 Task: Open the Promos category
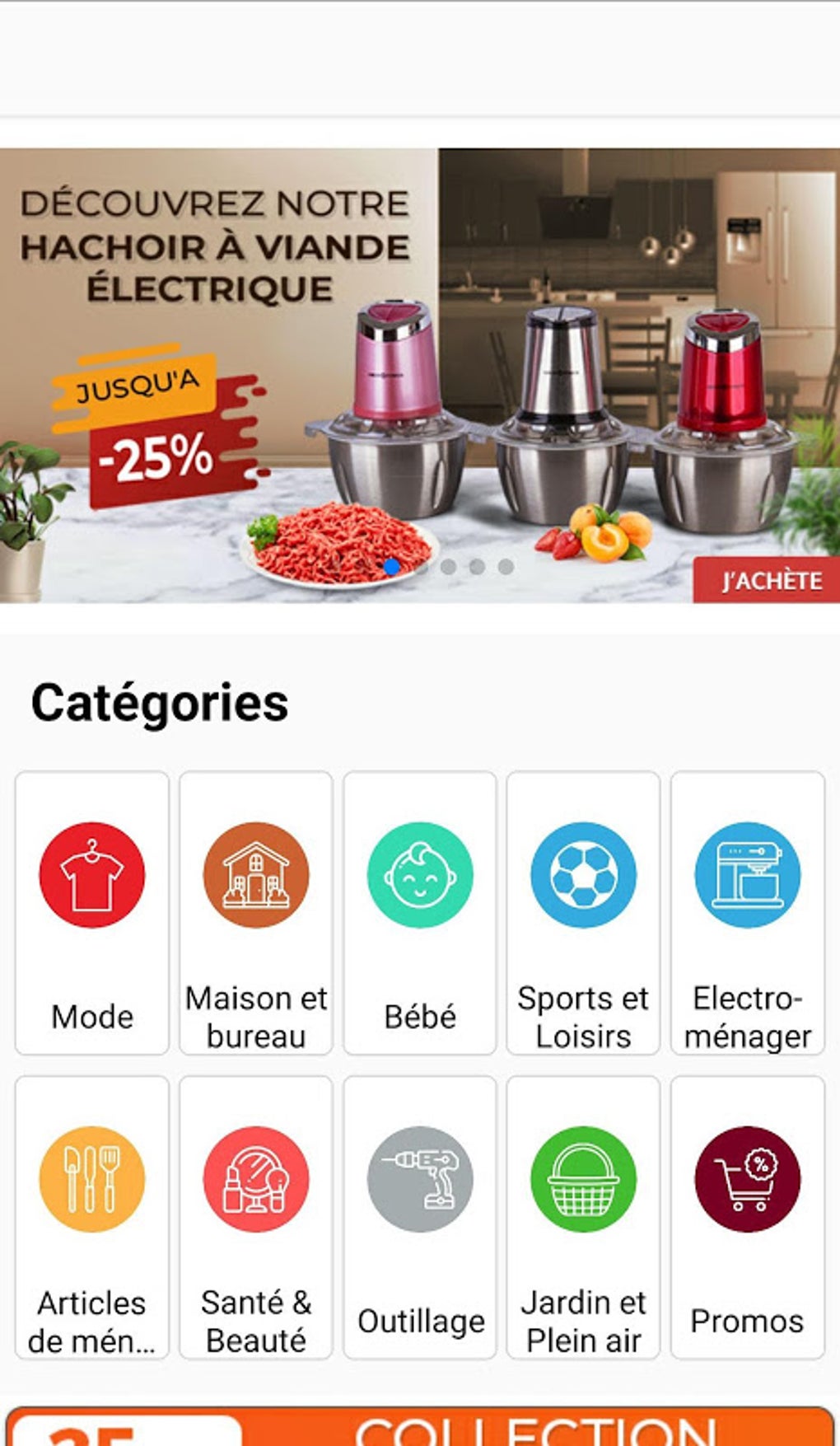[x=747, y=1218]
